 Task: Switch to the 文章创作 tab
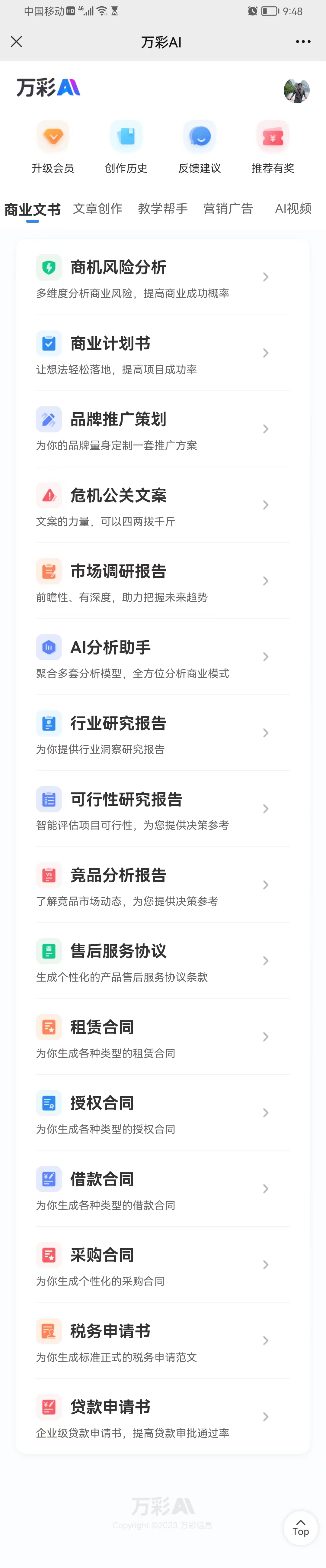click(97, 209)
